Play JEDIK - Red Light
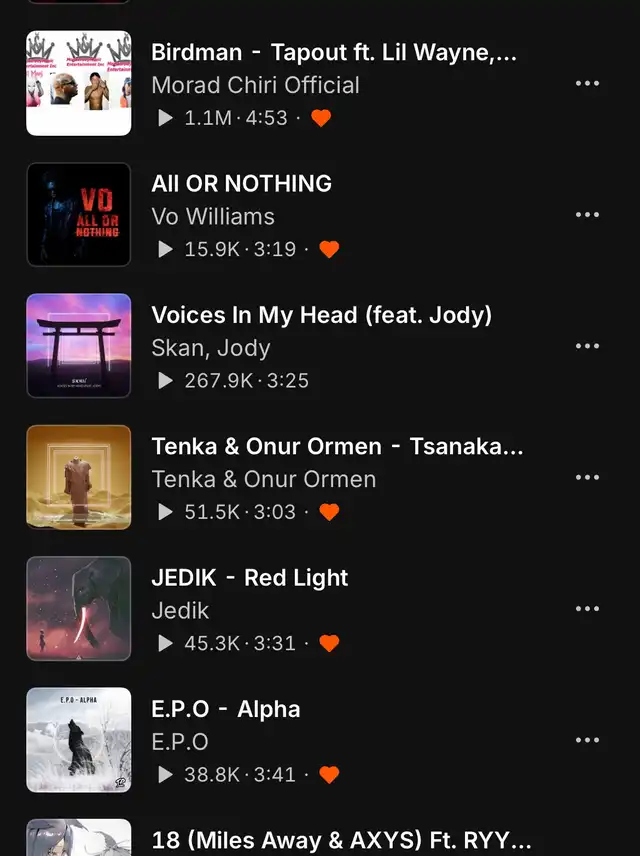Screen dimensions: 640x856 click(x=79, y=609)
